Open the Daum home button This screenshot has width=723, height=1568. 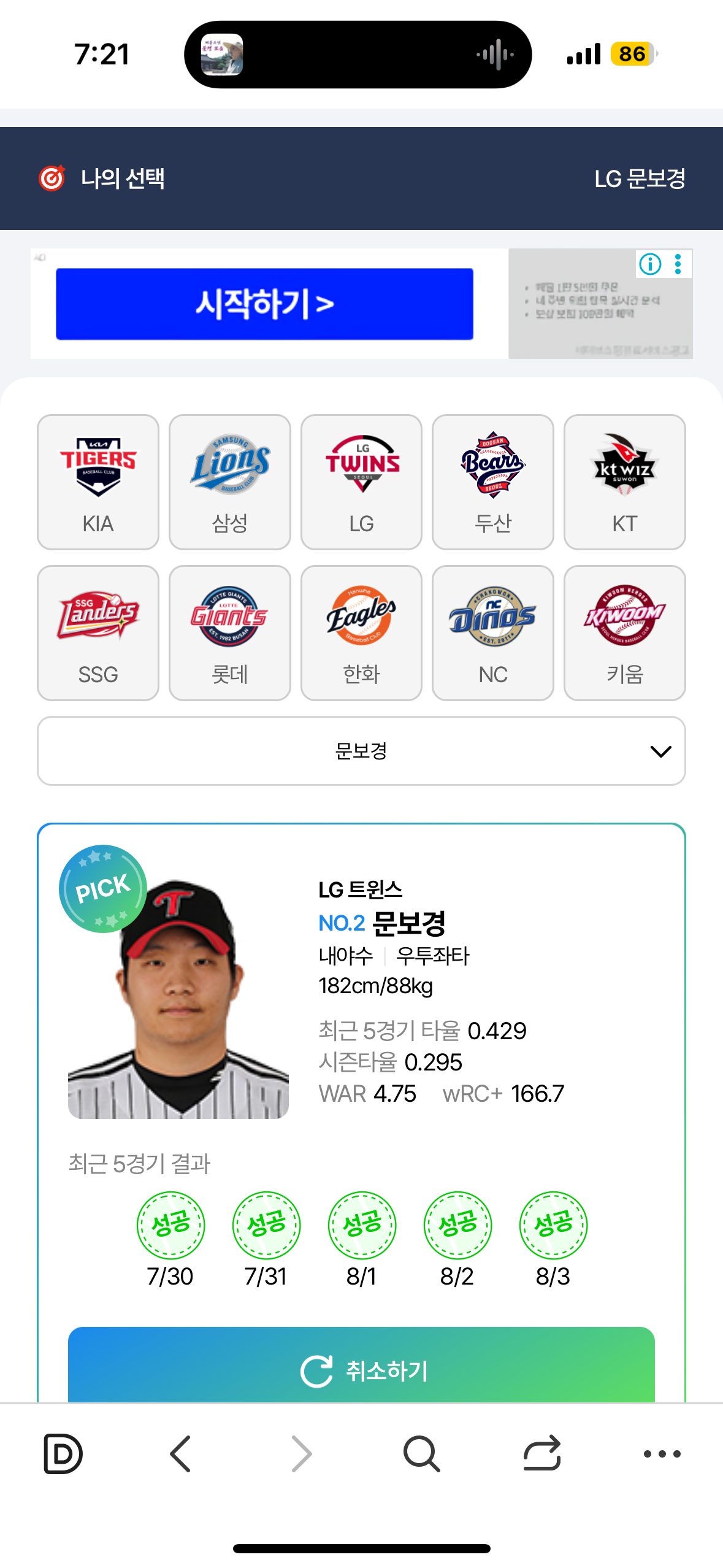[63, 1453]
